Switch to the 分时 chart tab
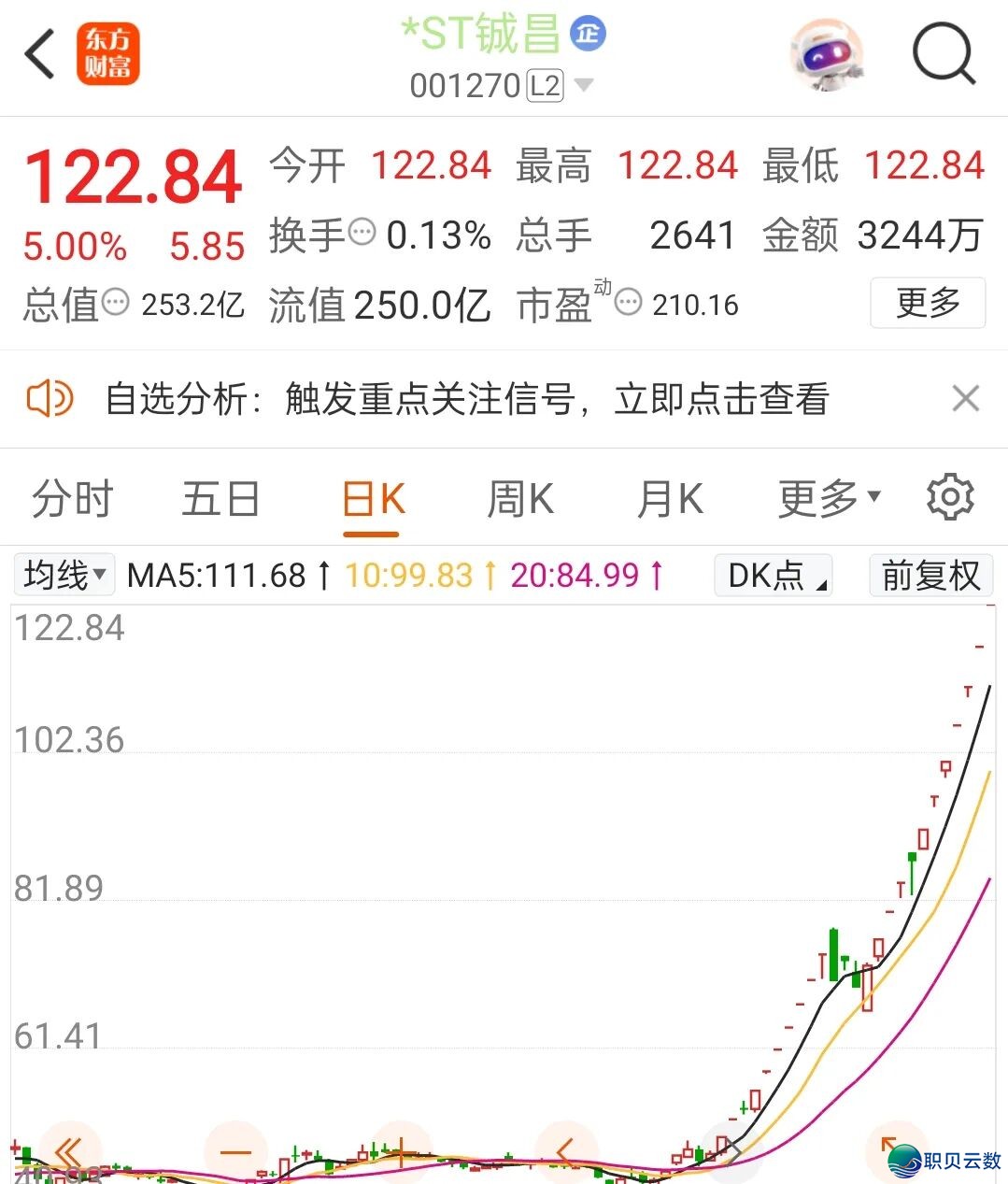1008x1184 pixels. 72,499
